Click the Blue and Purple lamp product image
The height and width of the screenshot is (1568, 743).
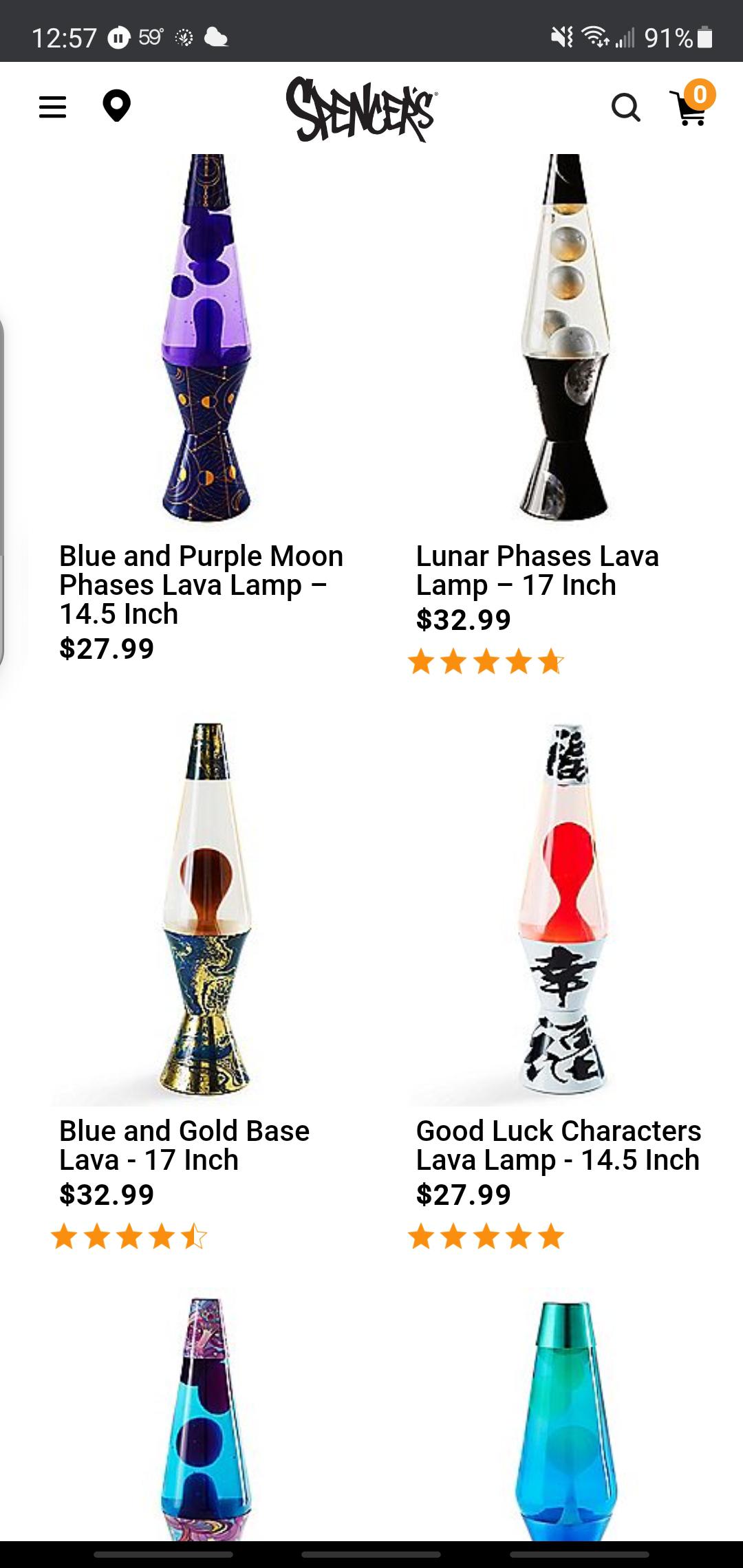click(206, 337)
